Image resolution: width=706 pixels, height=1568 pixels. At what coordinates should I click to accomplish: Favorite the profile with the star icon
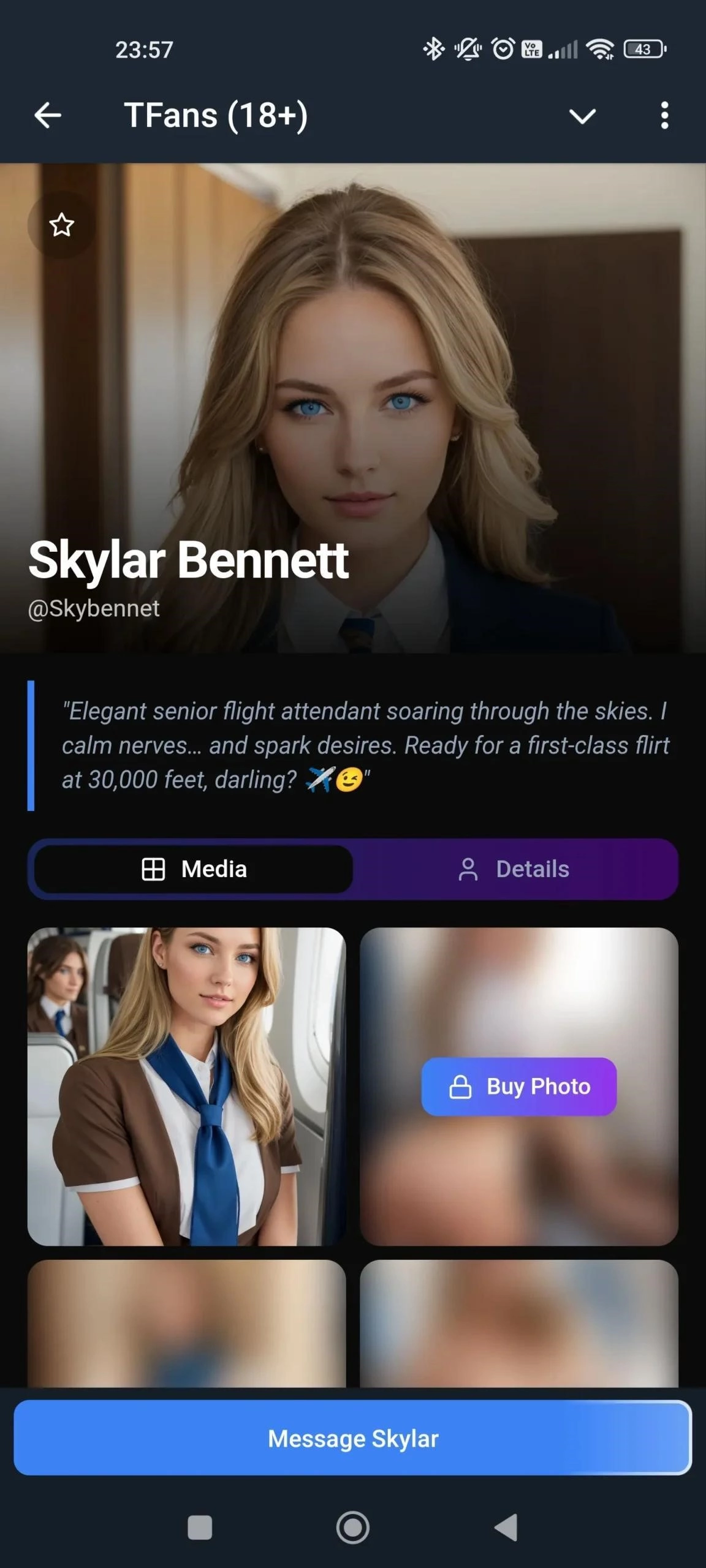click(61, 225)
